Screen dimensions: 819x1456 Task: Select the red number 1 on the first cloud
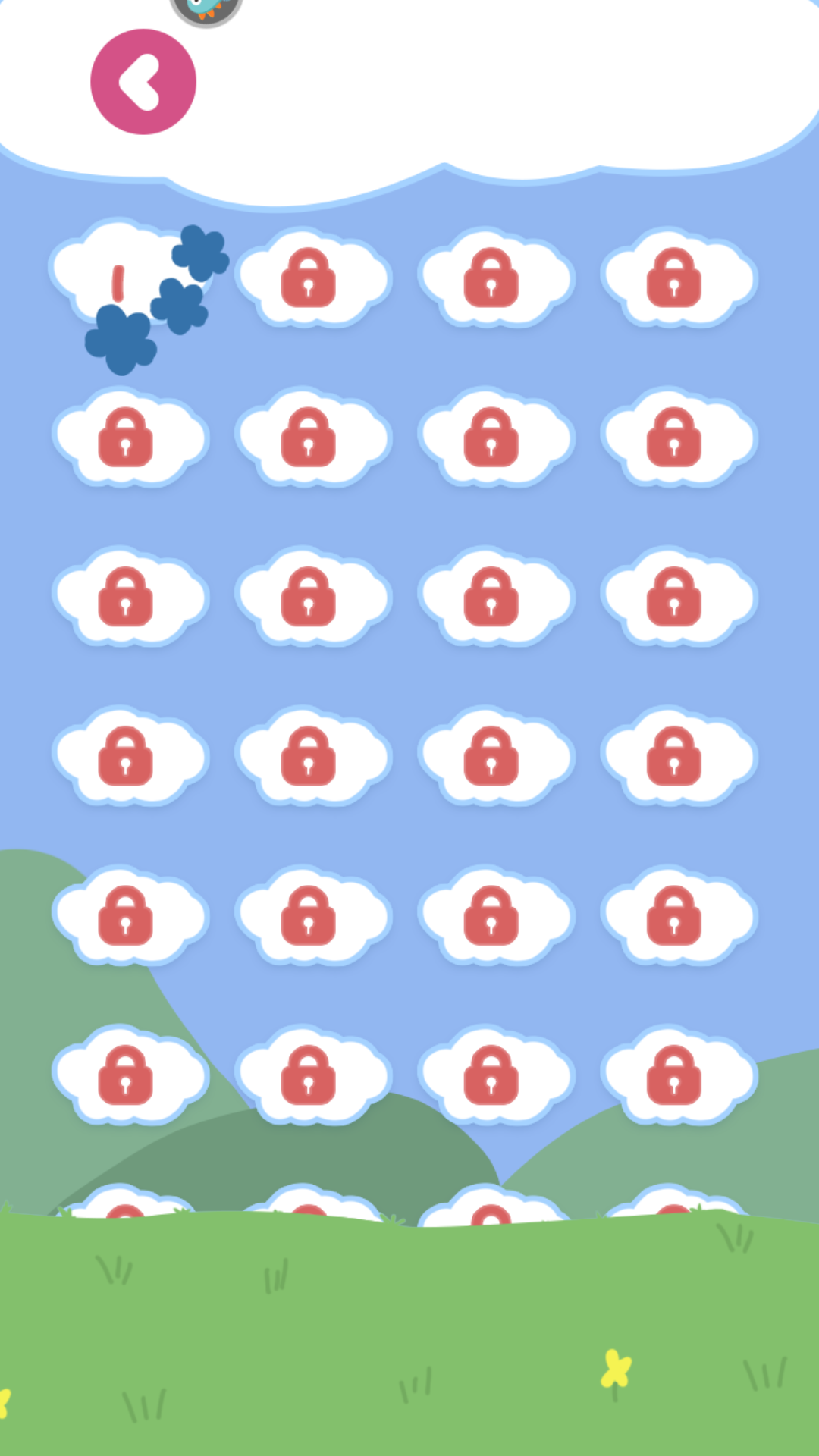point(118,281)
